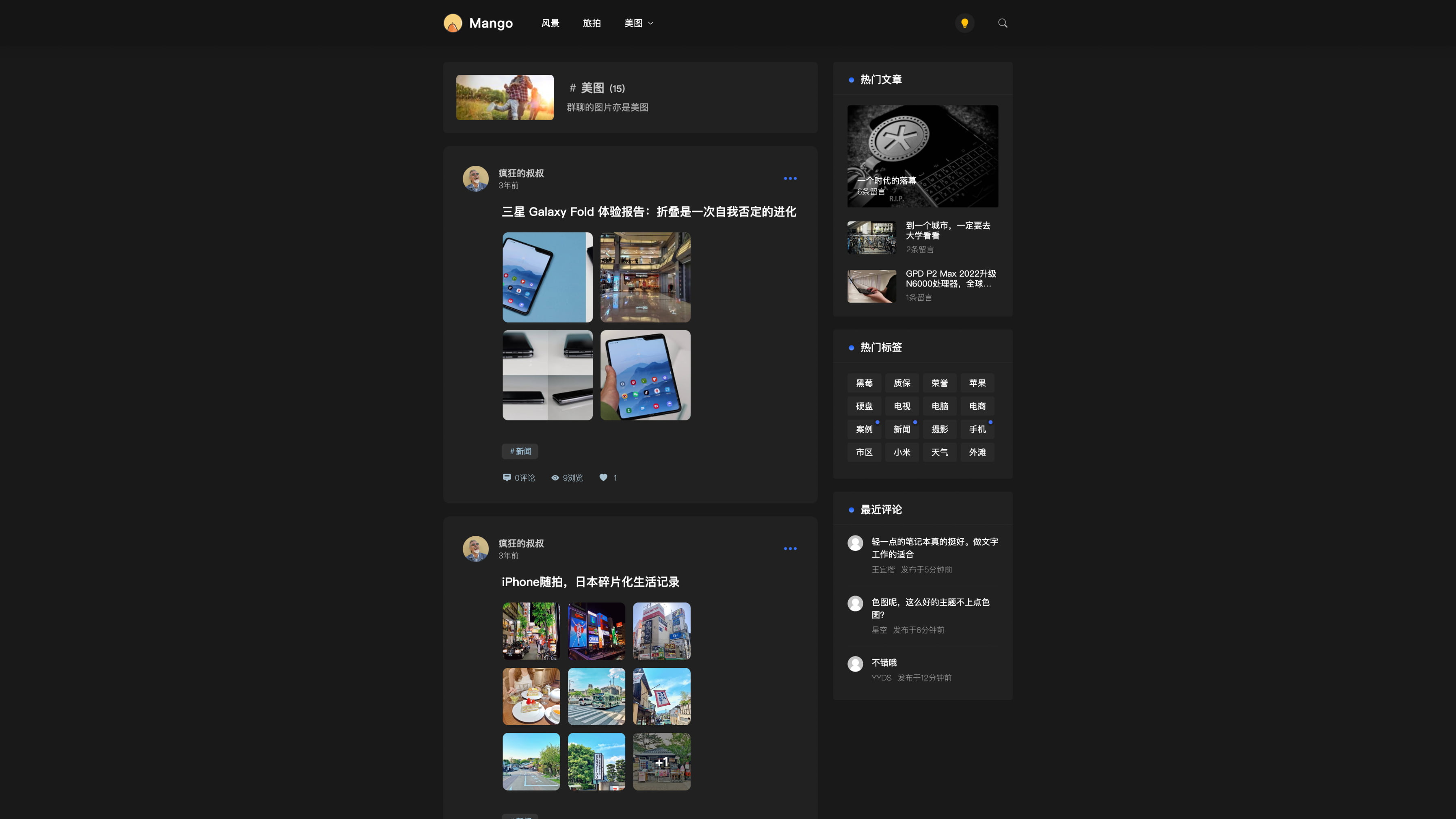Image resolution: width=1456 pixels, height=819 pixels.
Task: Open the search icon in the header
Action: tap(1002, 23)
